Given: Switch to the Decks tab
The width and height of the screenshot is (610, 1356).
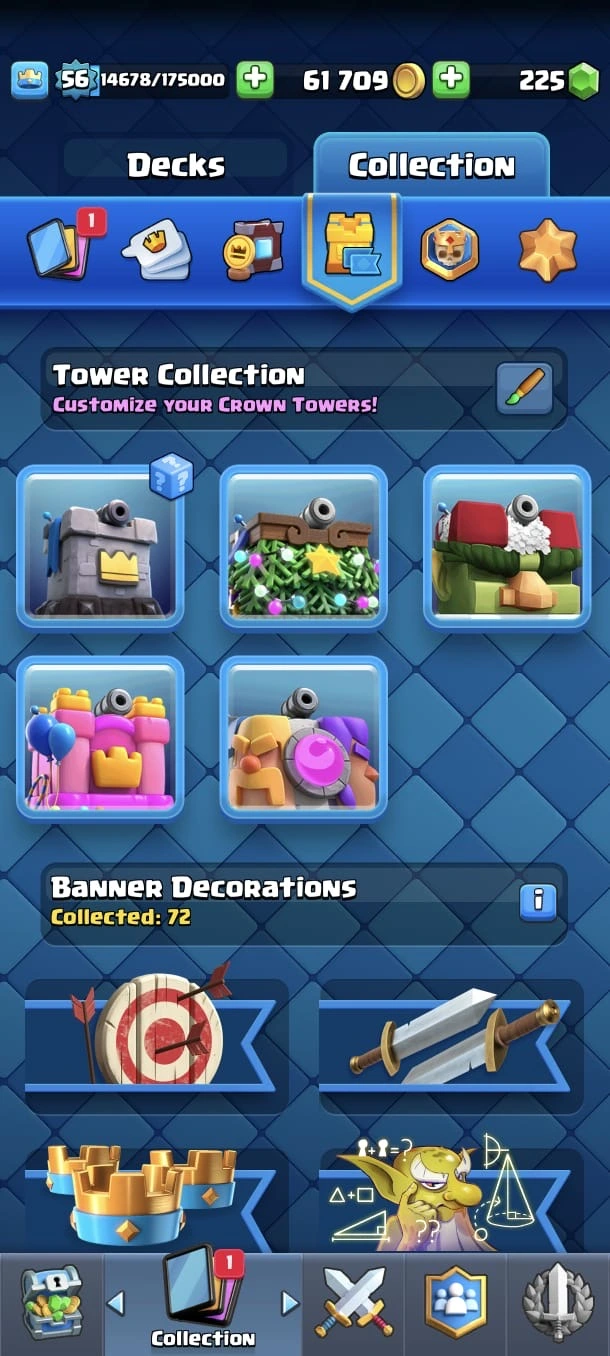Looking at the screenshot, I should 175,165.
